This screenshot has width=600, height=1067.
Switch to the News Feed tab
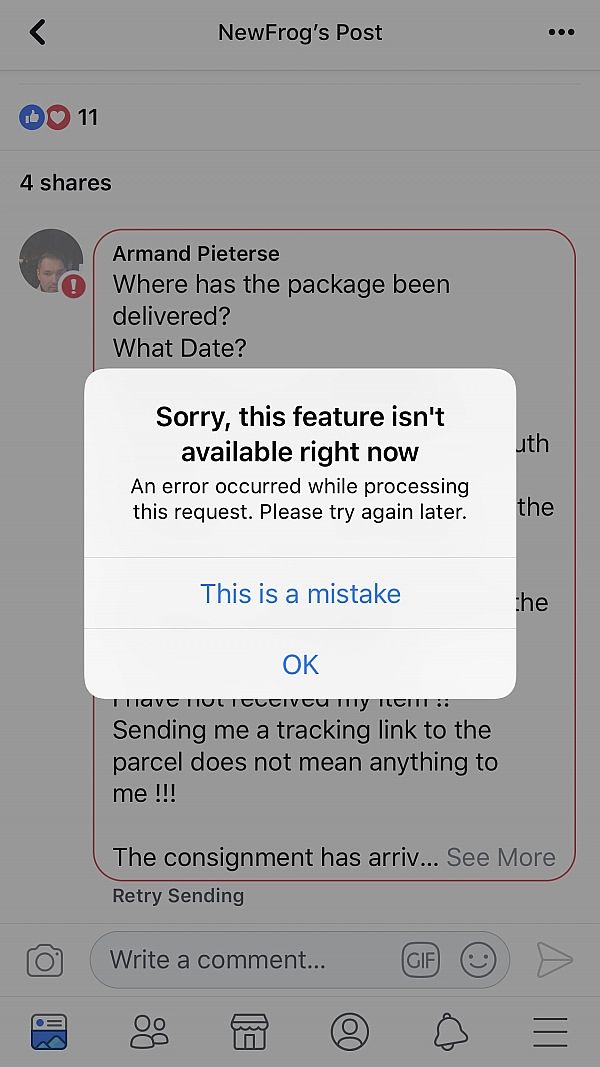point(49,1031)
